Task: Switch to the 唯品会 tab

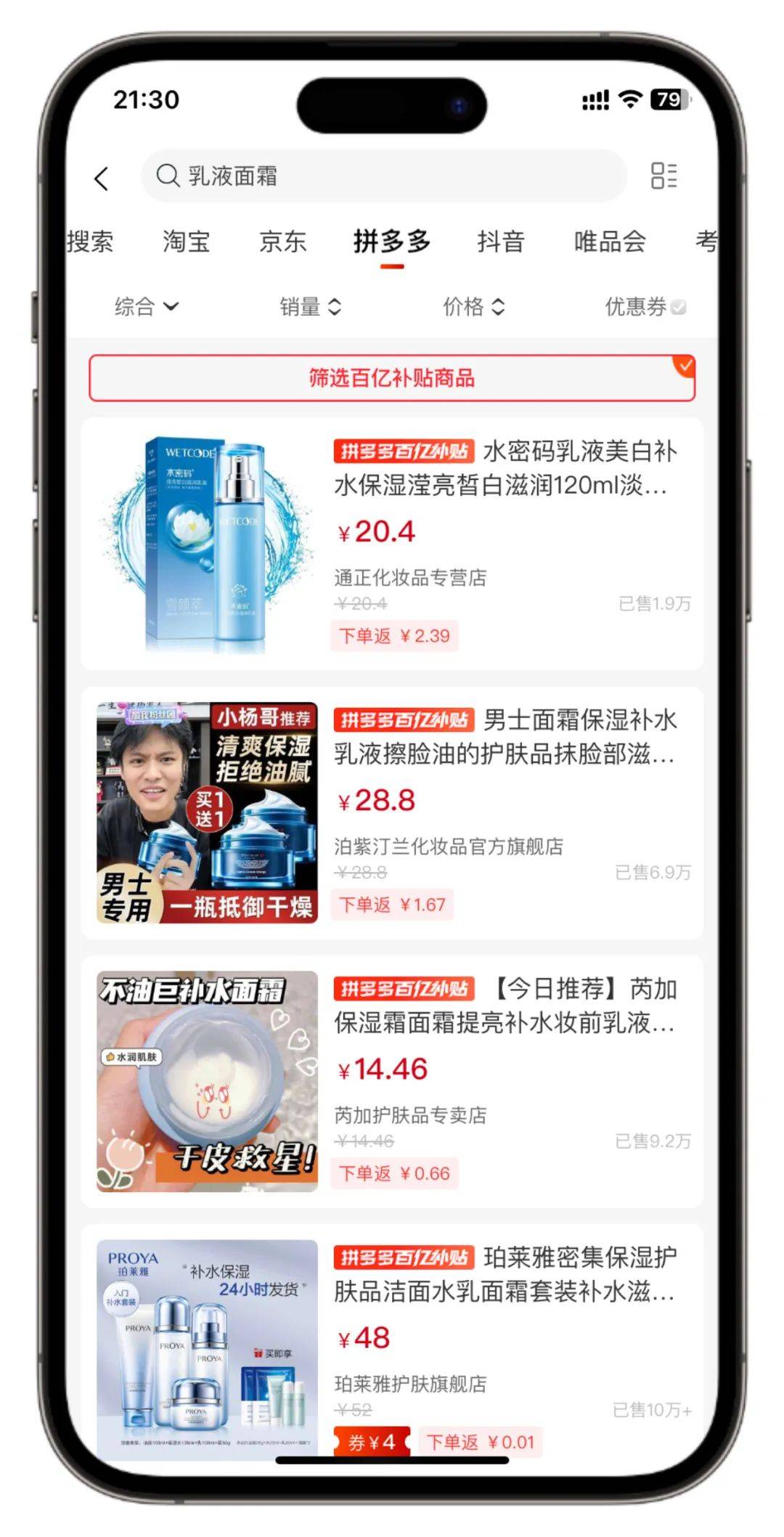Action: pos(610,242)
